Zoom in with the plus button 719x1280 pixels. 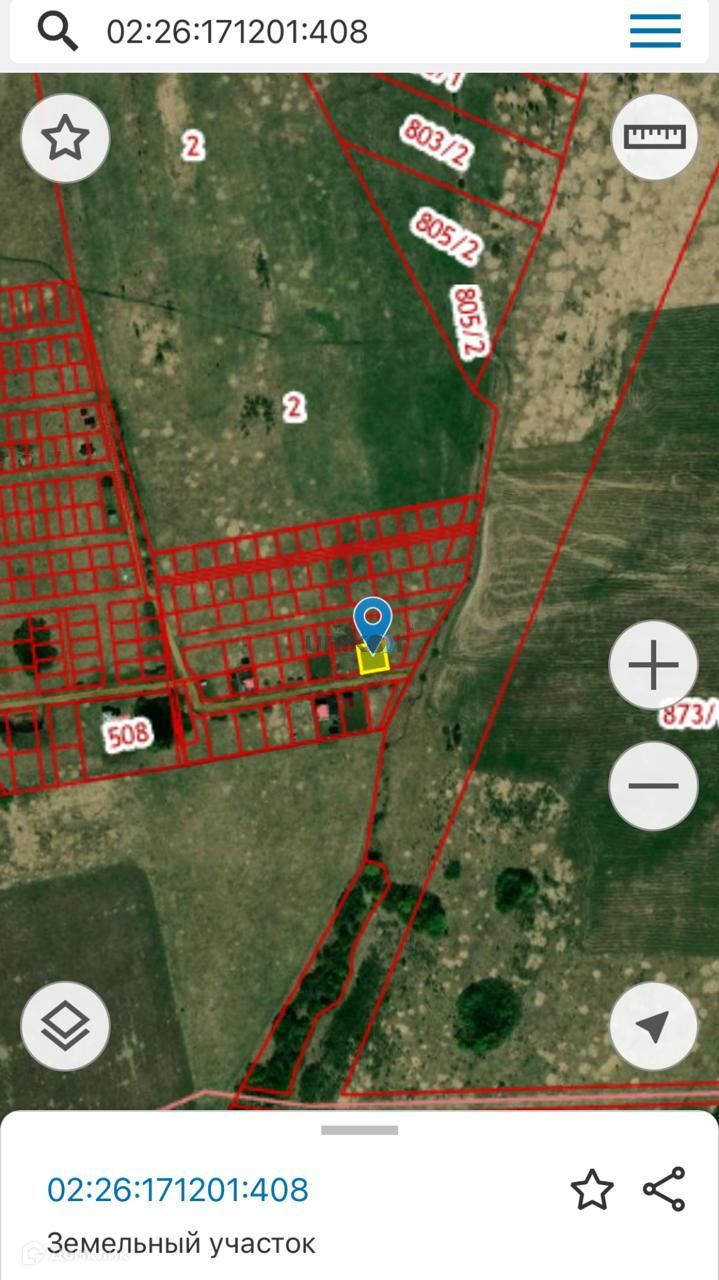tap(654, 666)
